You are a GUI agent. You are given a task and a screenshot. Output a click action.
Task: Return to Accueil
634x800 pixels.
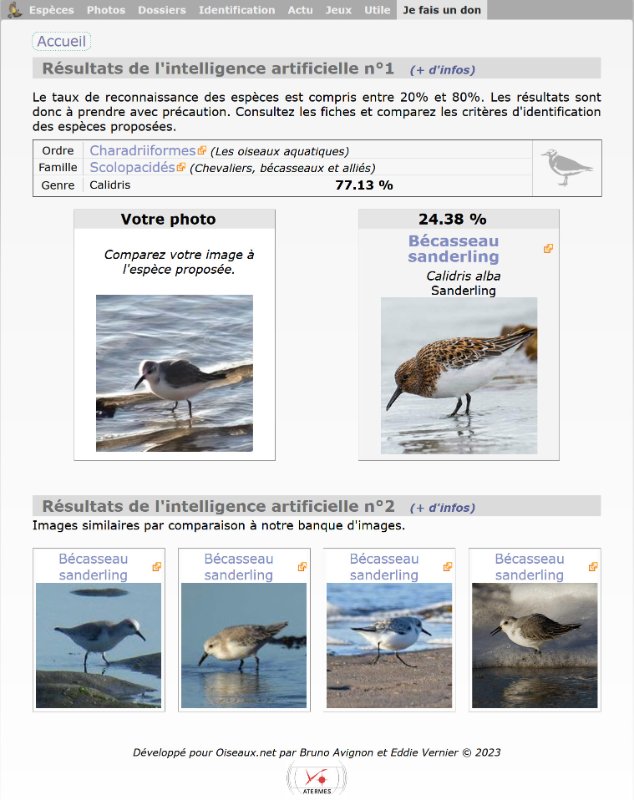click(61, 41)
